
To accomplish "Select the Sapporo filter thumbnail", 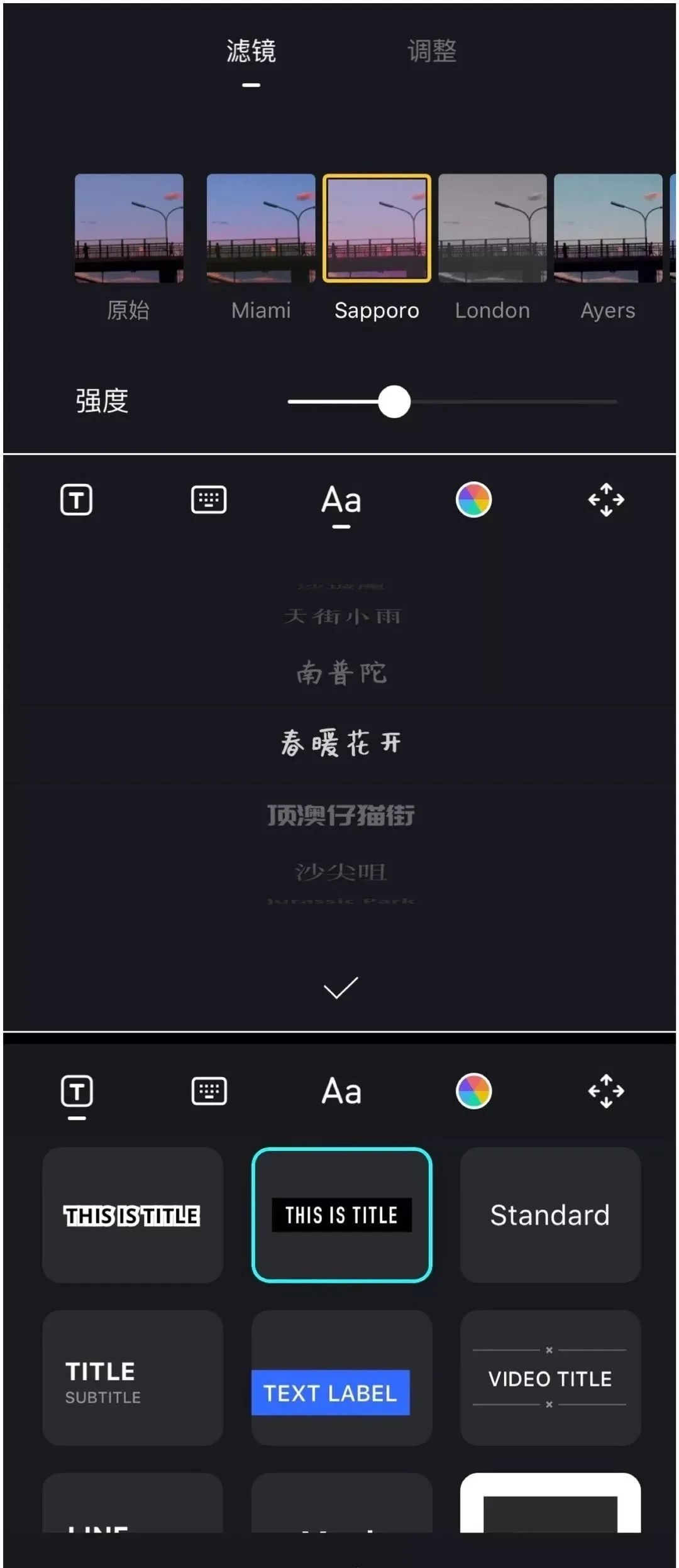I will tap(377, 228).
